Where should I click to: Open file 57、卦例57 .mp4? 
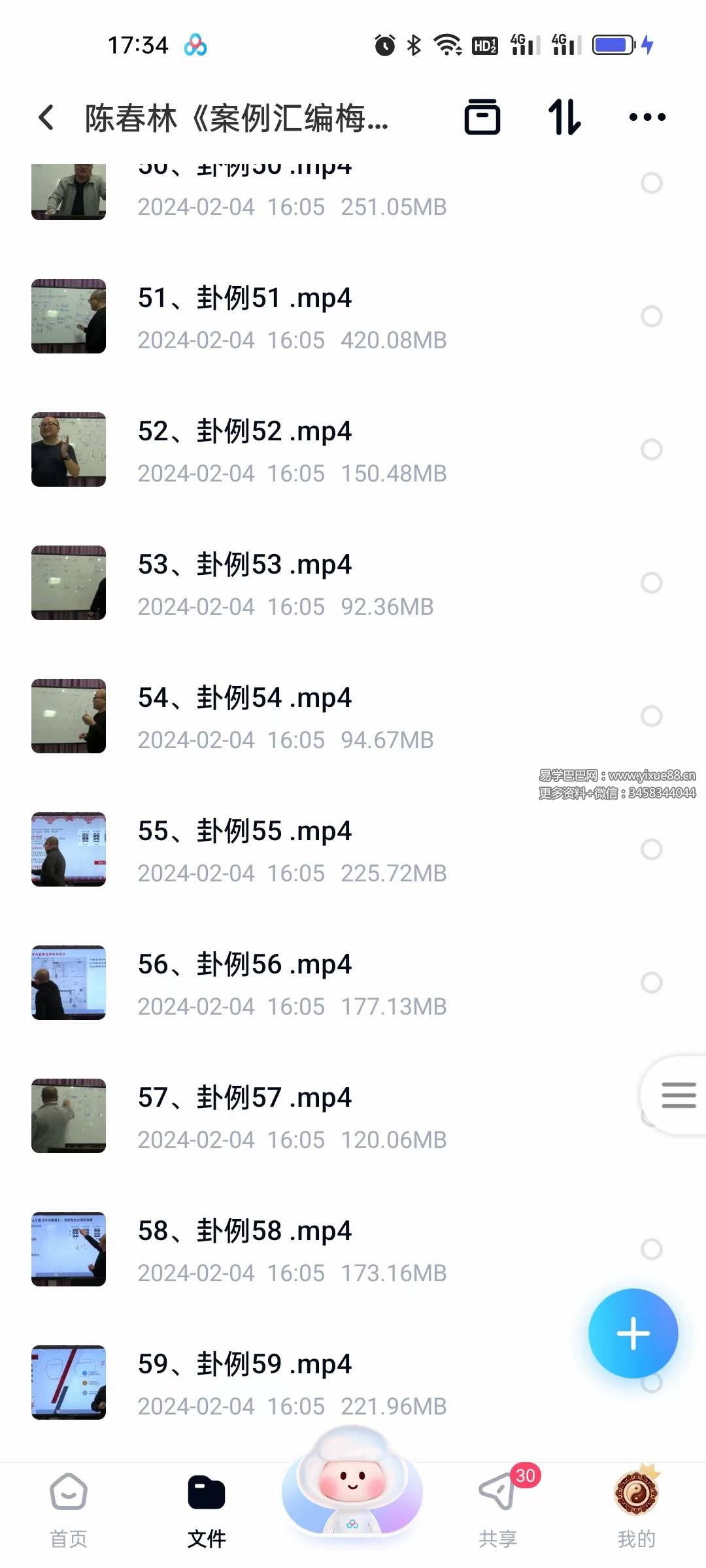coord(244,1098)
